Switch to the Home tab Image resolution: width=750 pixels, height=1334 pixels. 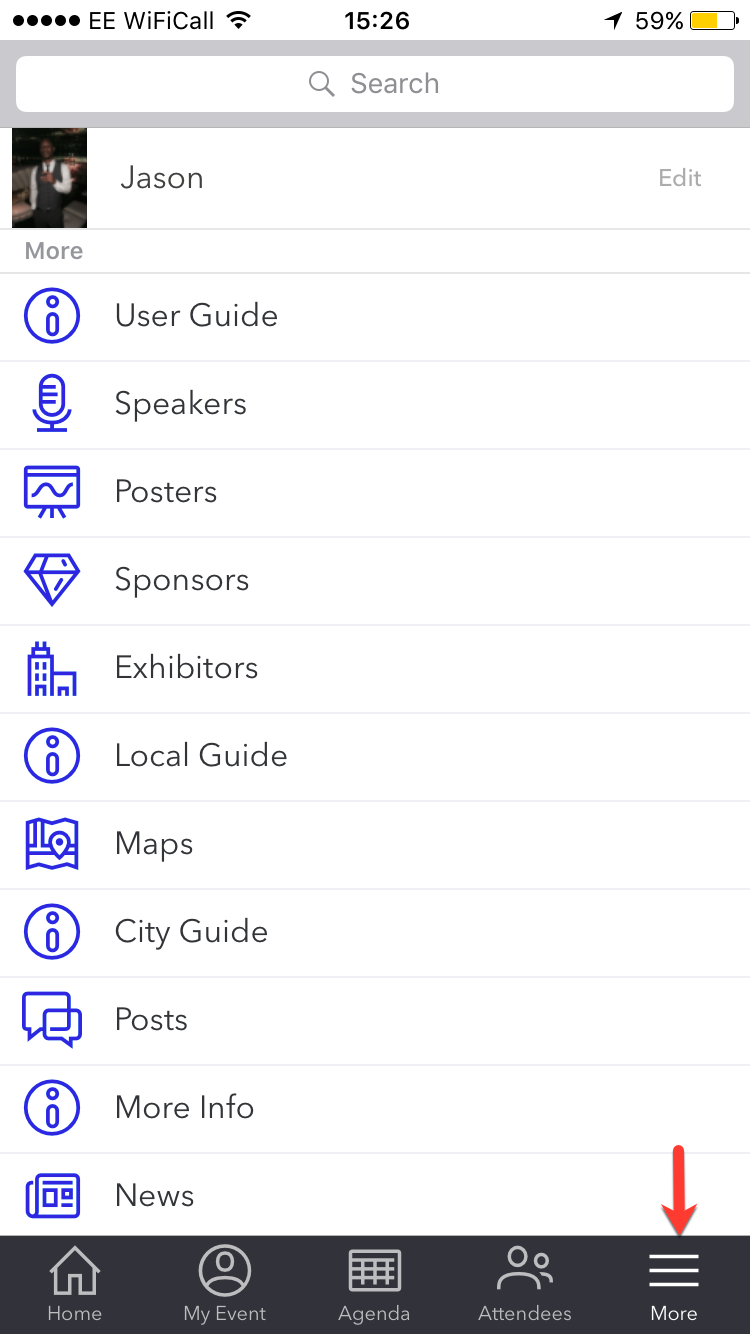point(75,1285)
